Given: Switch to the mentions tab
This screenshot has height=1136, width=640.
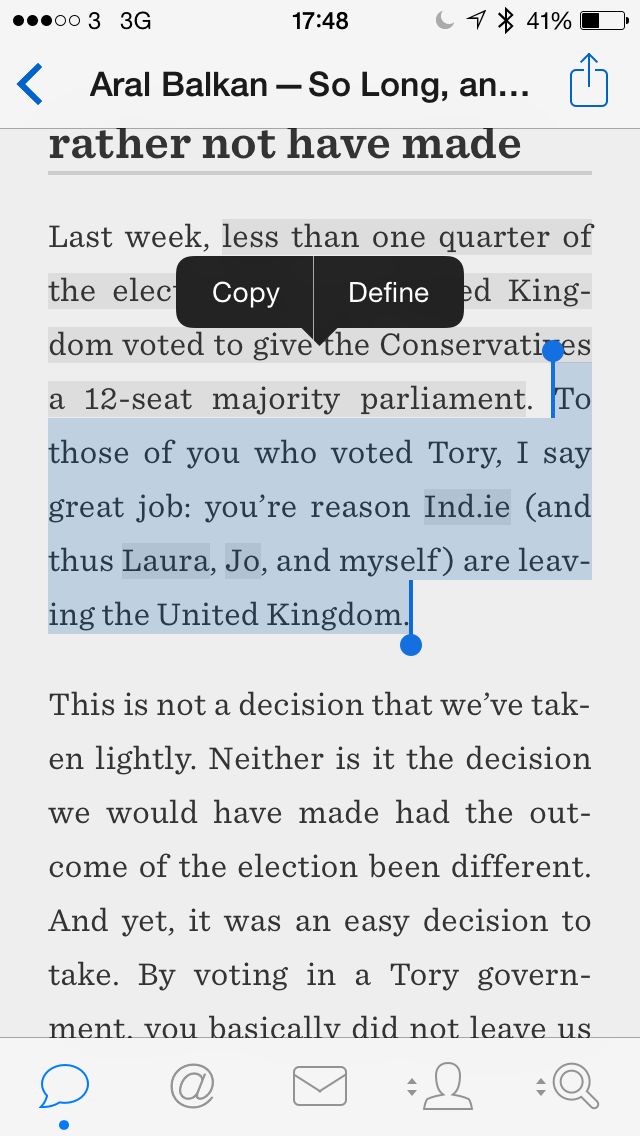Looking at the screenshot, I should coord(192,1084).
